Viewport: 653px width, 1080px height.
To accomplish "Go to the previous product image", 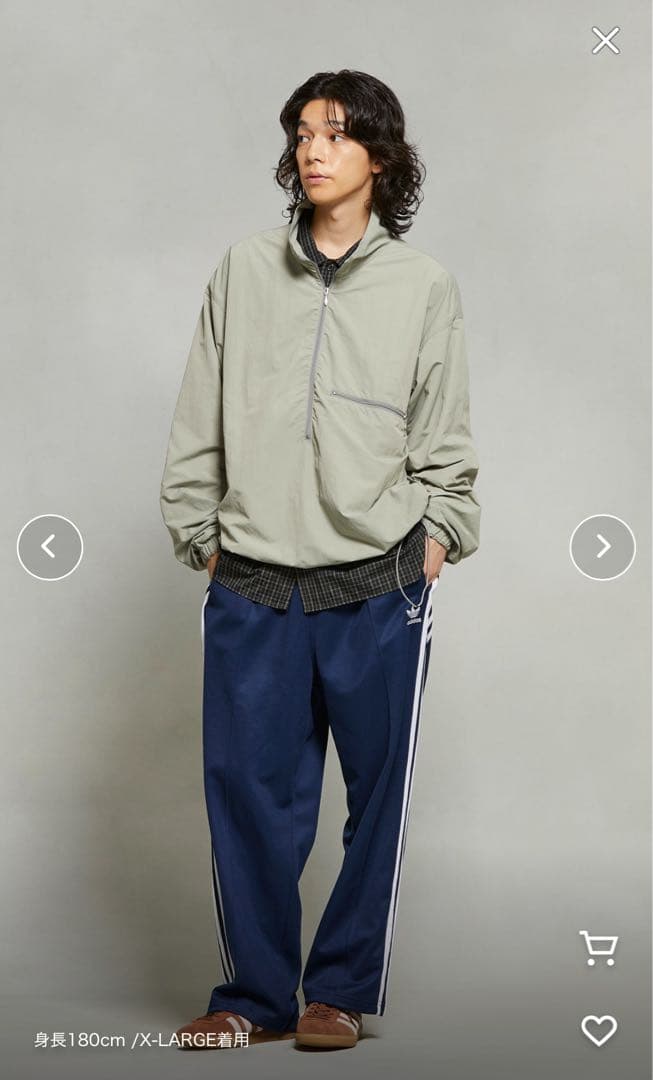I will click(50, 547).
